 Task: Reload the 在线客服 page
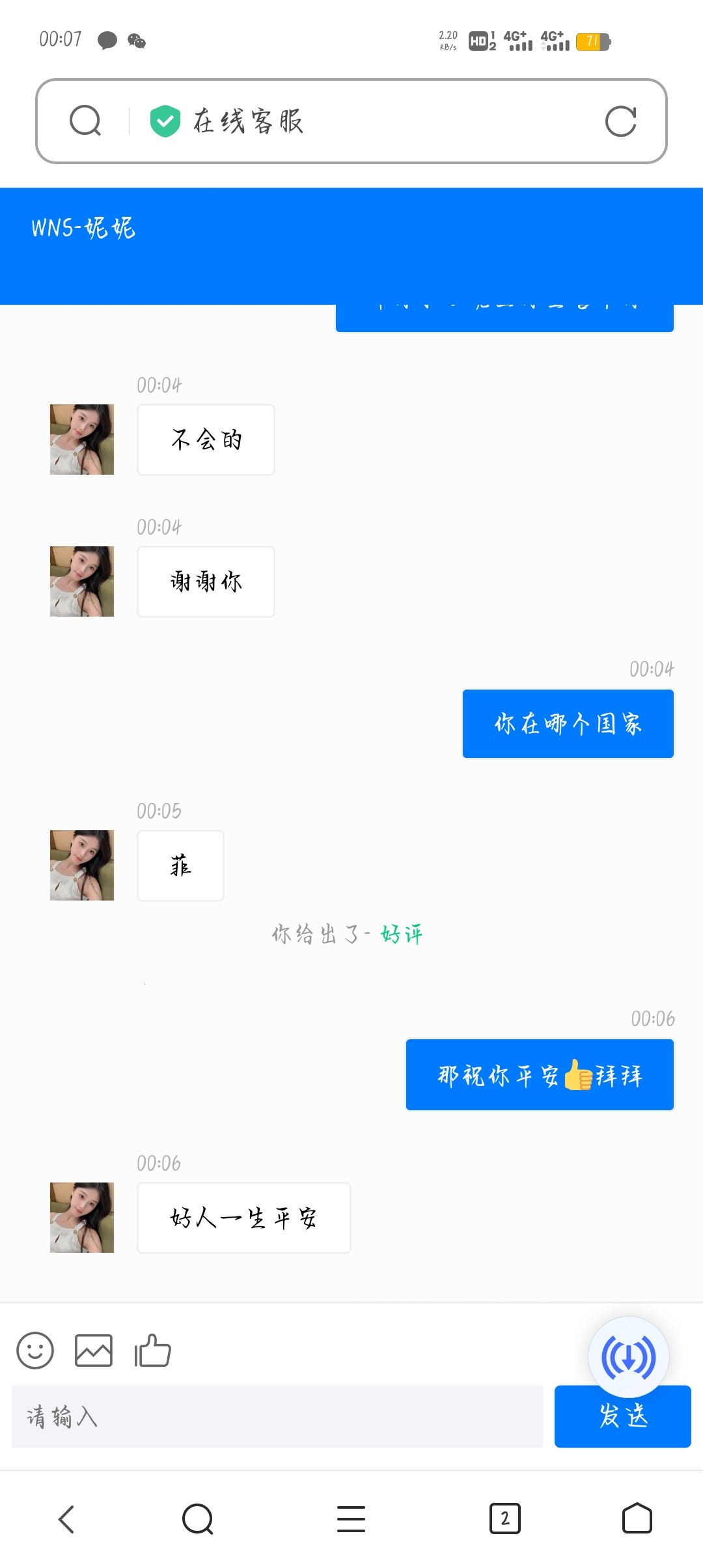pos(620,121)
